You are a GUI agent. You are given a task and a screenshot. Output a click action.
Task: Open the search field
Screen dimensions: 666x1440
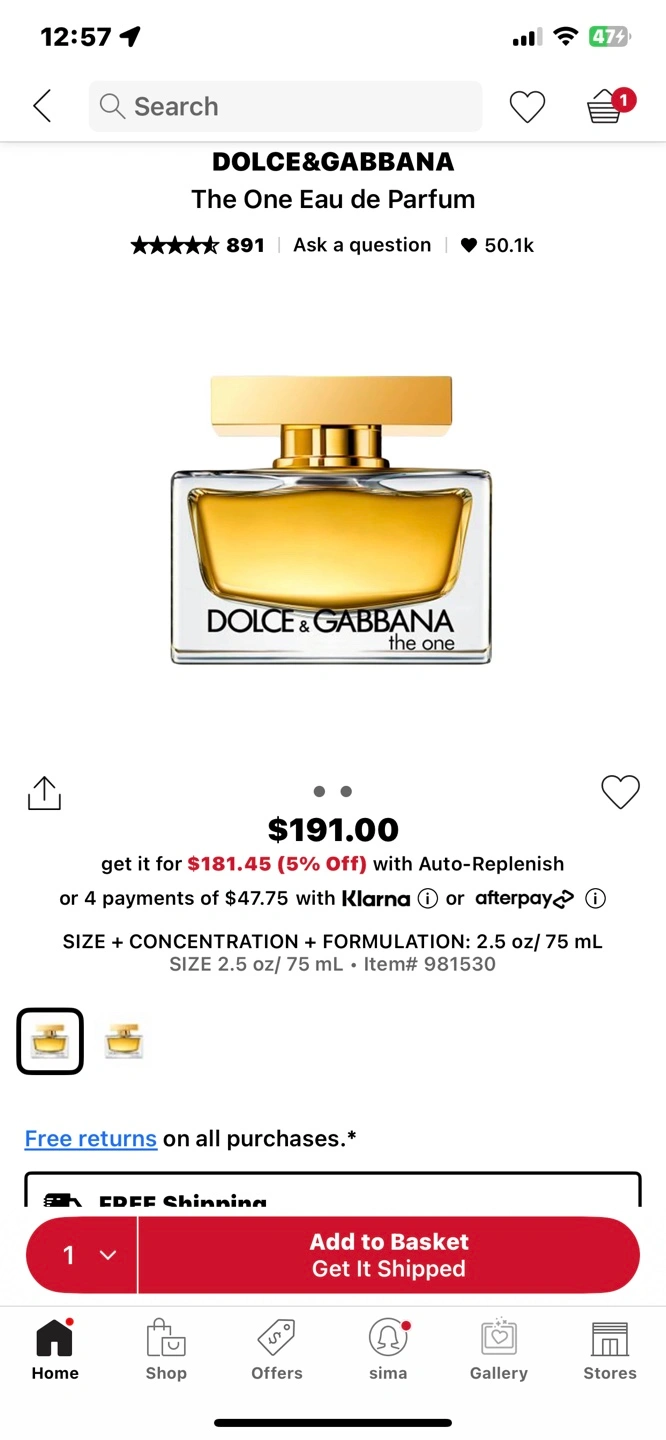[286, 106]
